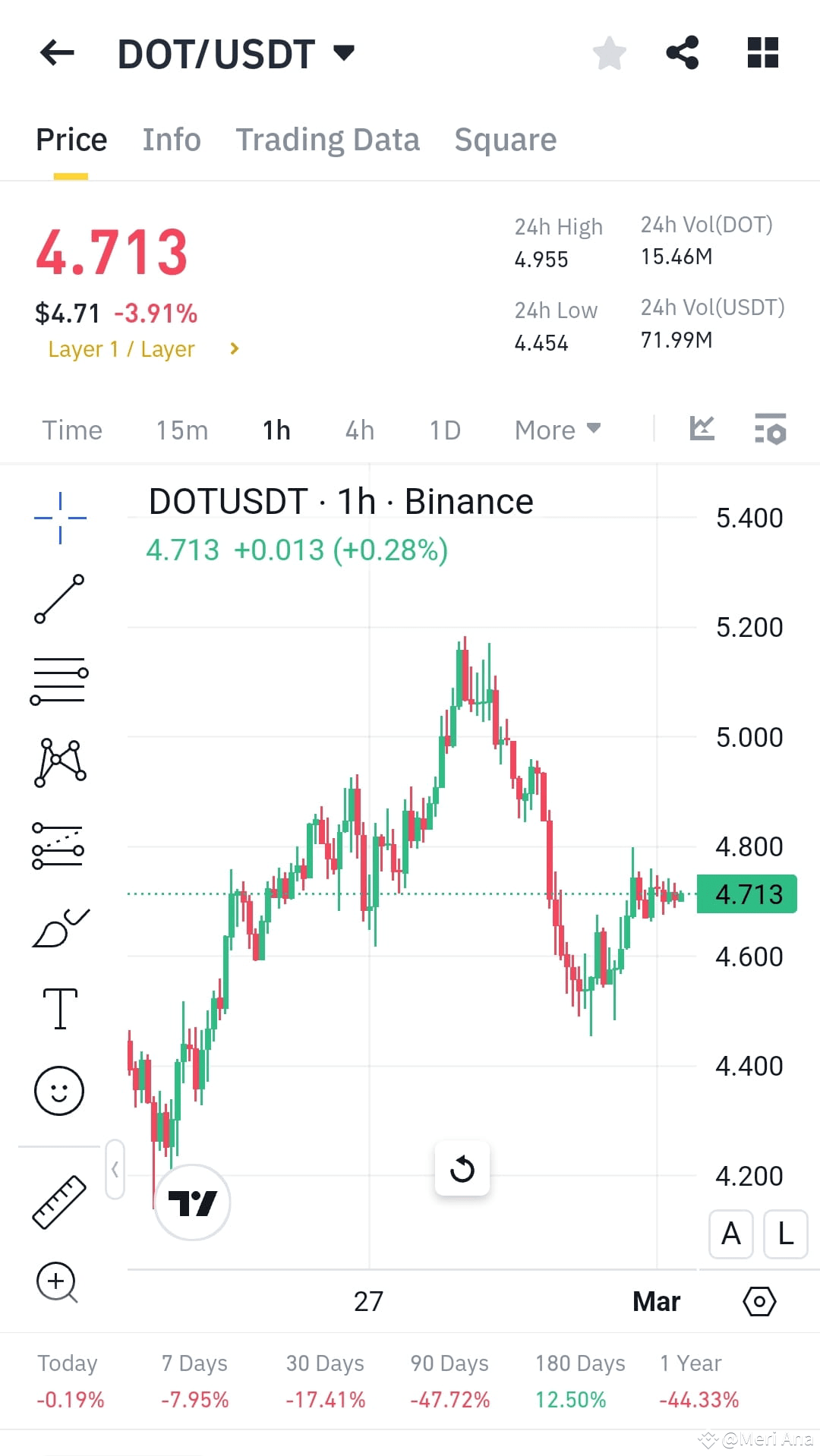Toggle log scale with the L button
The height and width of the screenshot is (1456, 820).
click(785, 1234)
